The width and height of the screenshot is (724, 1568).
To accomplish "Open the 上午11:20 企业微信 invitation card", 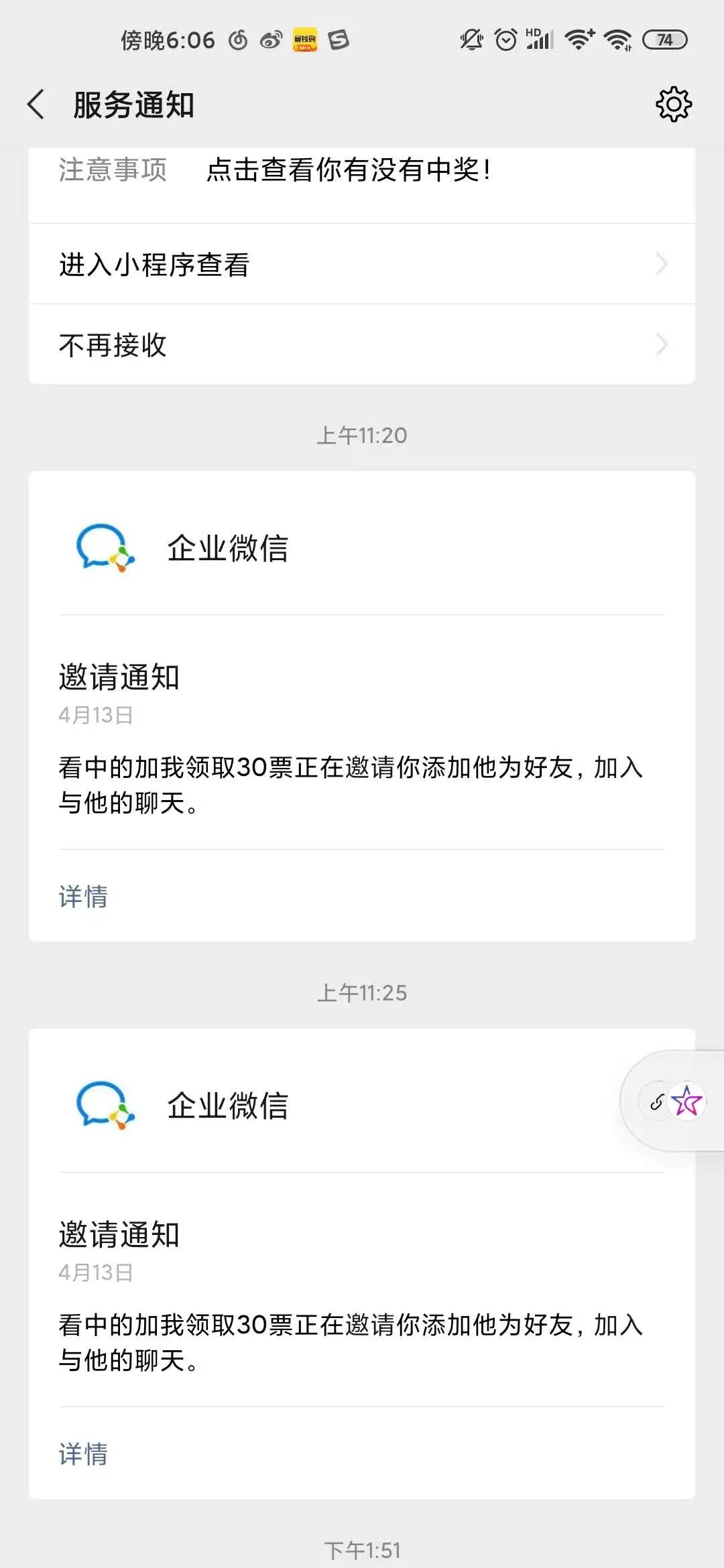I will 362,706.
